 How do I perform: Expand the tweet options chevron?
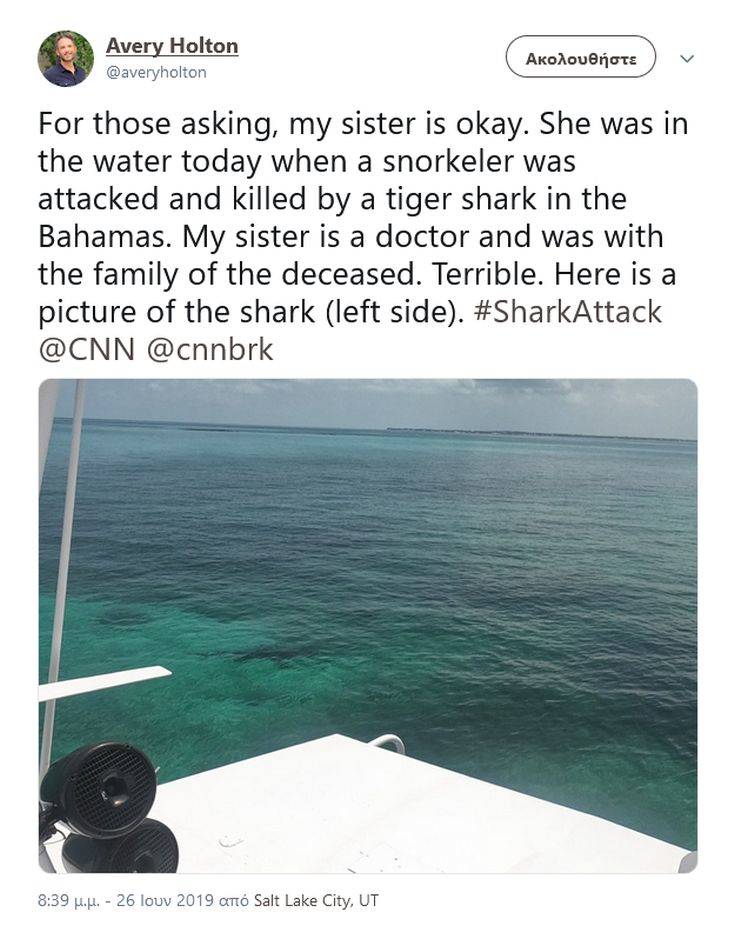click(x=687, y=58)
